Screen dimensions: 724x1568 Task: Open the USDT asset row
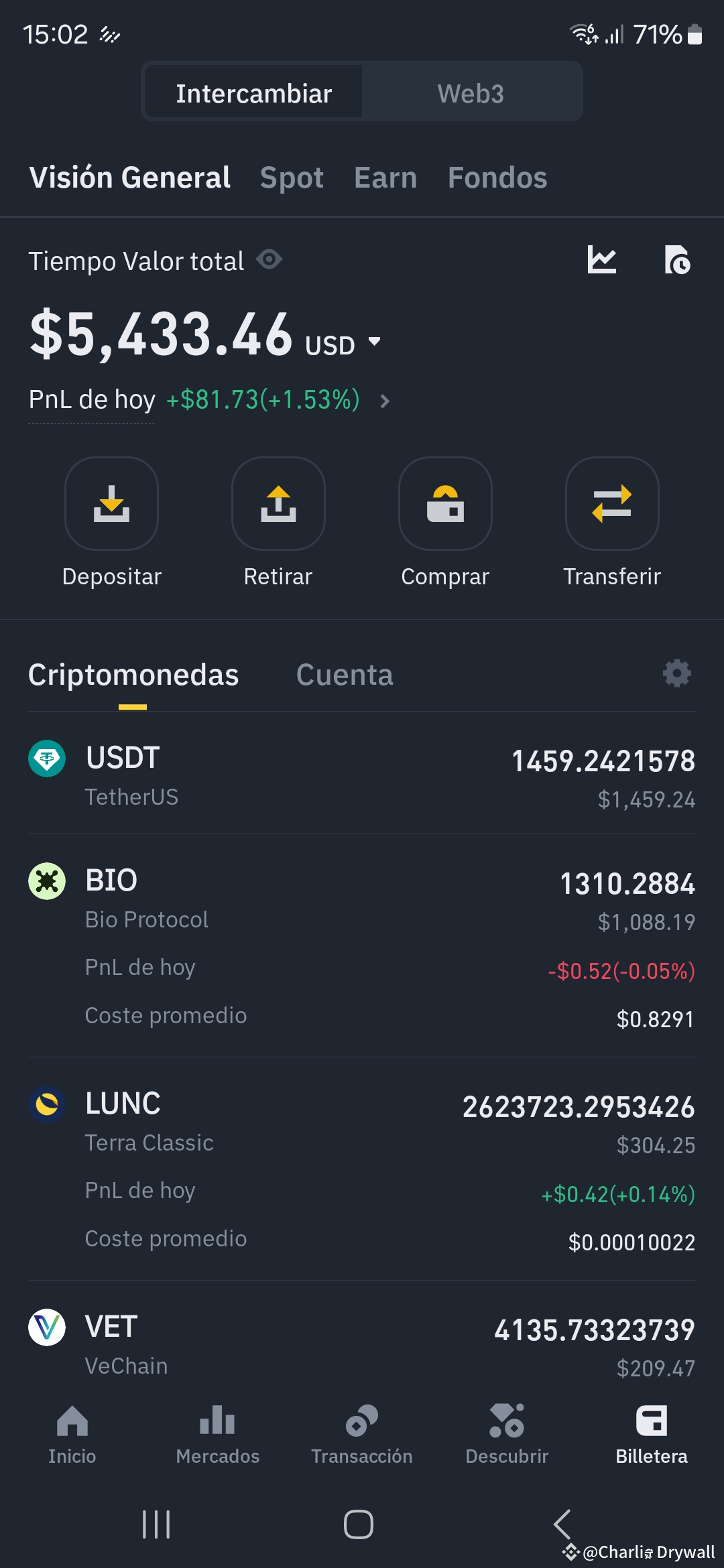[x=362, y=776]
